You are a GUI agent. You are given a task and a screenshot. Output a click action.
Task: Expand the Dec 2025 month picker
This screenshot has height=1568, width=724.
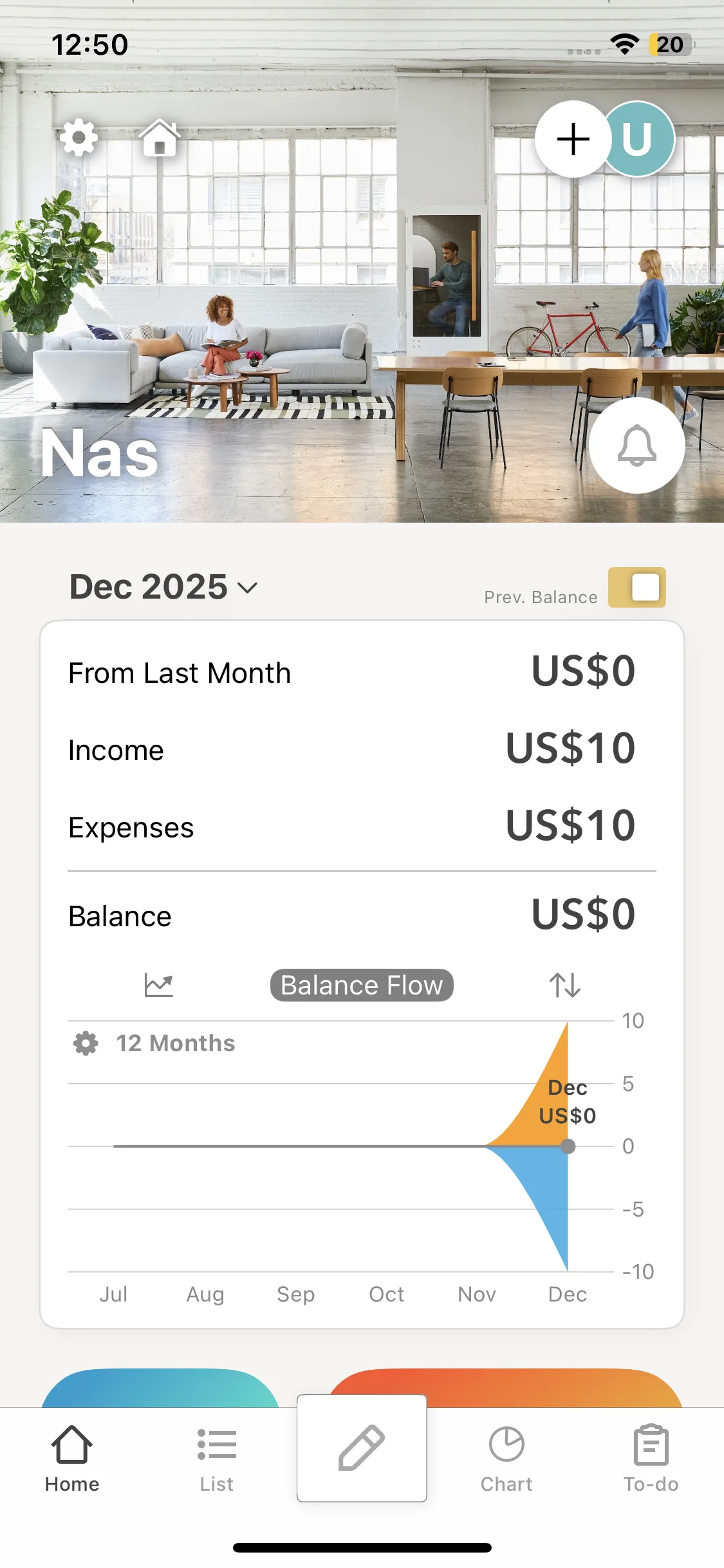tap(163, 587)
